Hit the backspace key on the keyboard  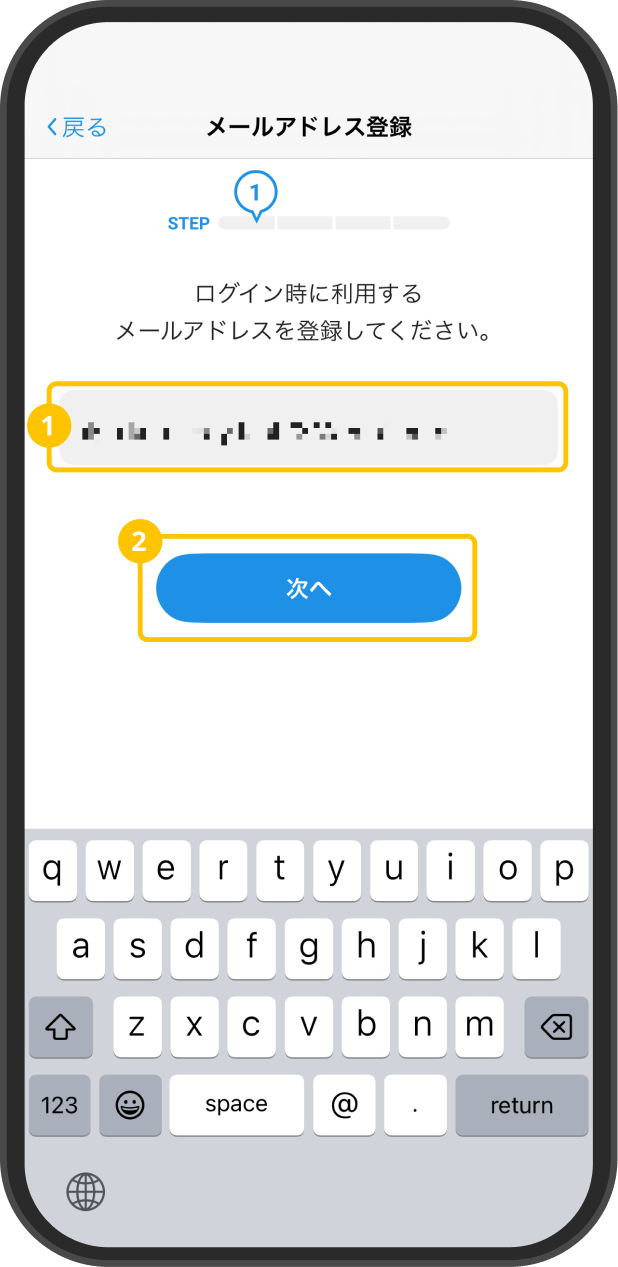[x=558, y=1027]
